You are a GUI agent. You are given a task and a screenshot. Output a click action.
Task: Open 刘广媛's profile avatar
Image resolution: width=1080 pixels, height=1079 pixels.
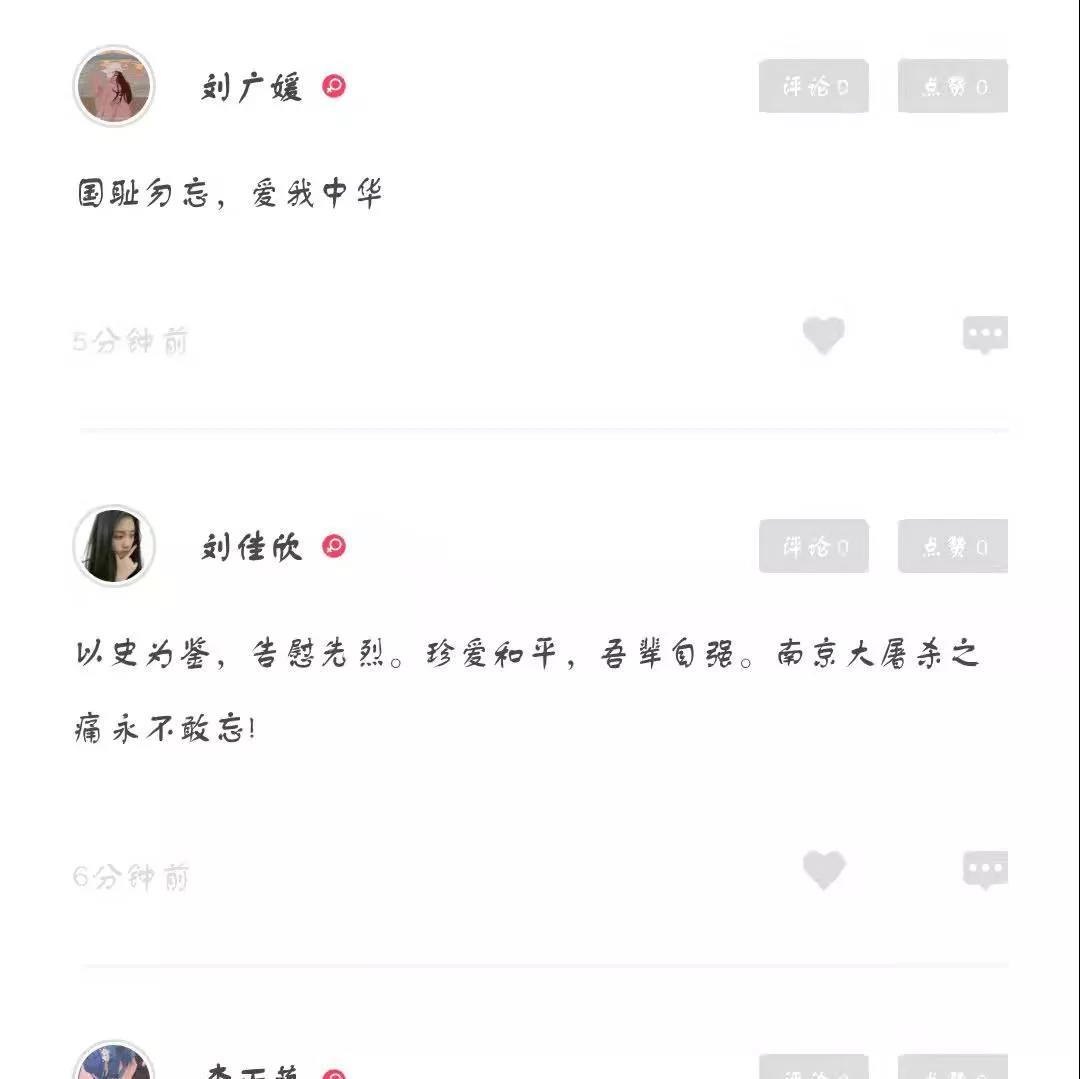114,86
